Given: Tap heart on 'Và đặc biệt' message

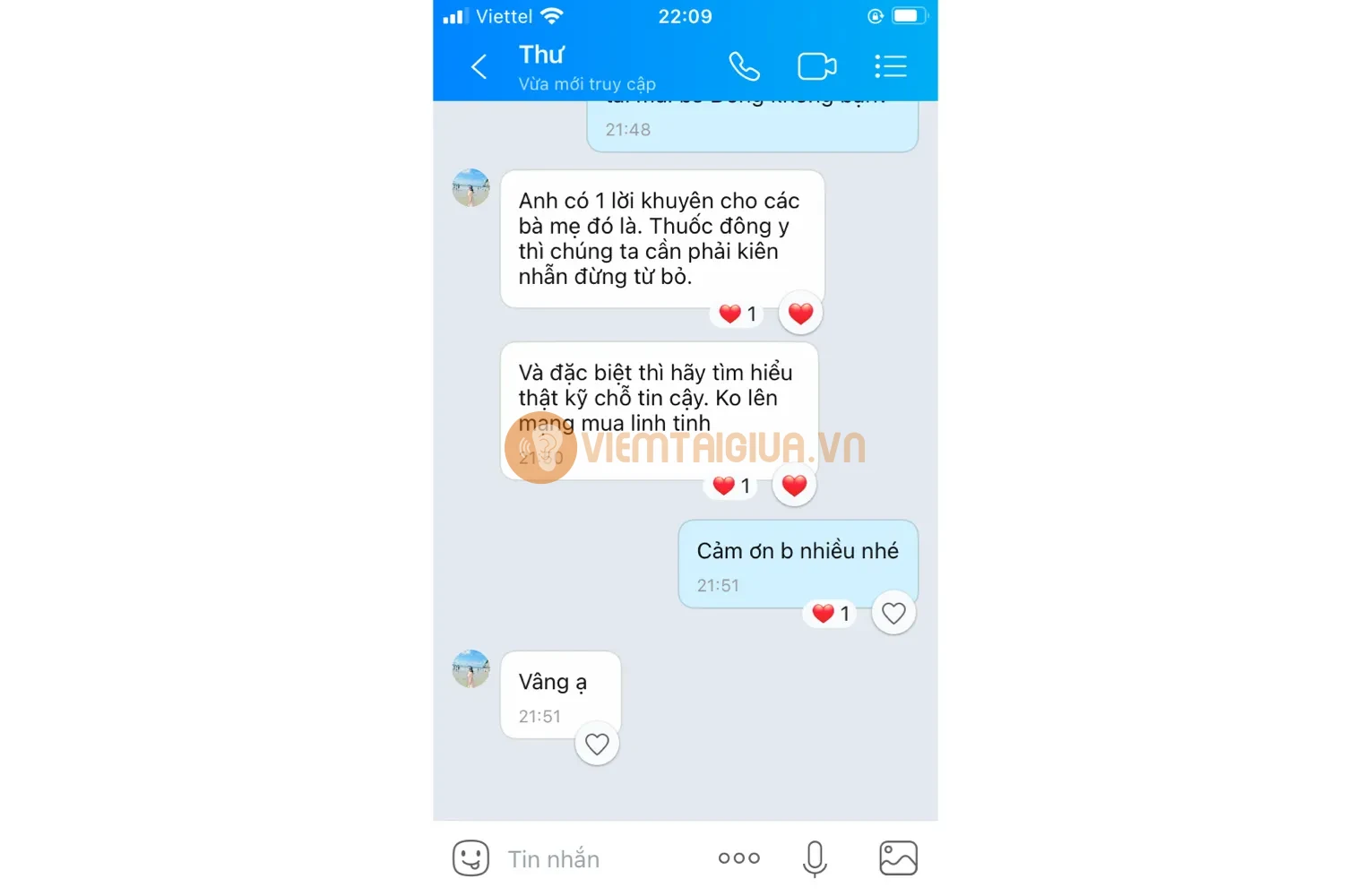Looking at the screenshot, I should tap(794, 486).
